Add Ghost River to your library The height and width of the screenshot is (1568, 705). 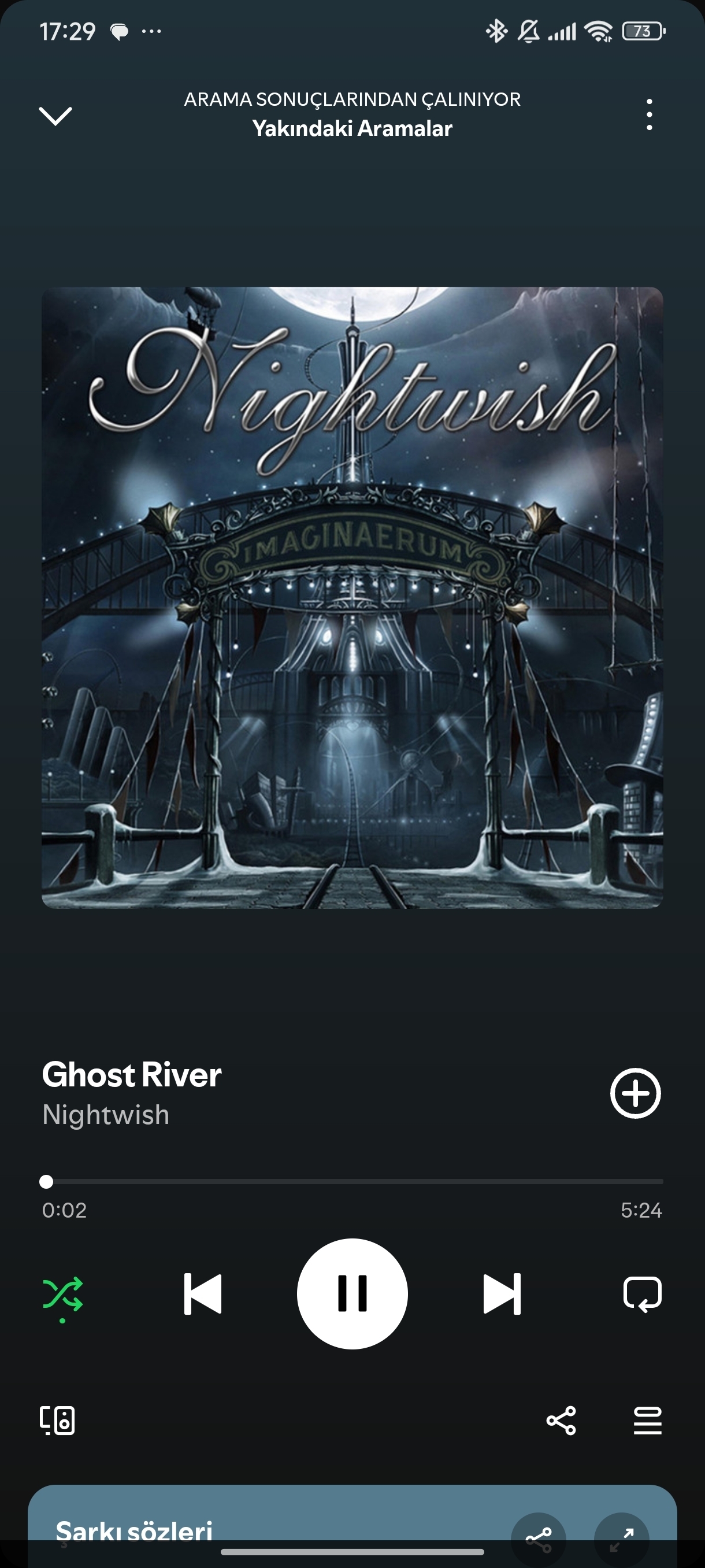pos(635,1093)
